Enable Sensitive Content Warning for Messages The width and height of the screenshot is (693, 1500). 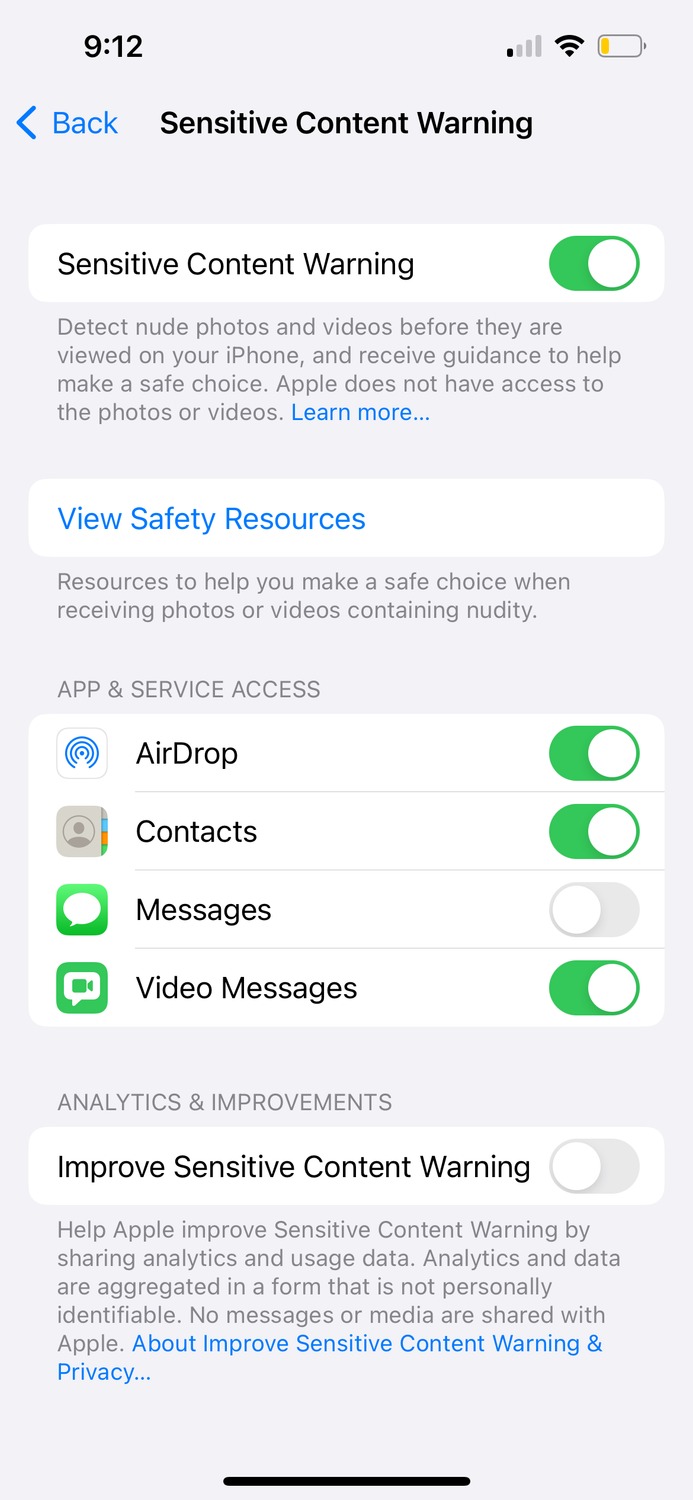pos(594,909)
